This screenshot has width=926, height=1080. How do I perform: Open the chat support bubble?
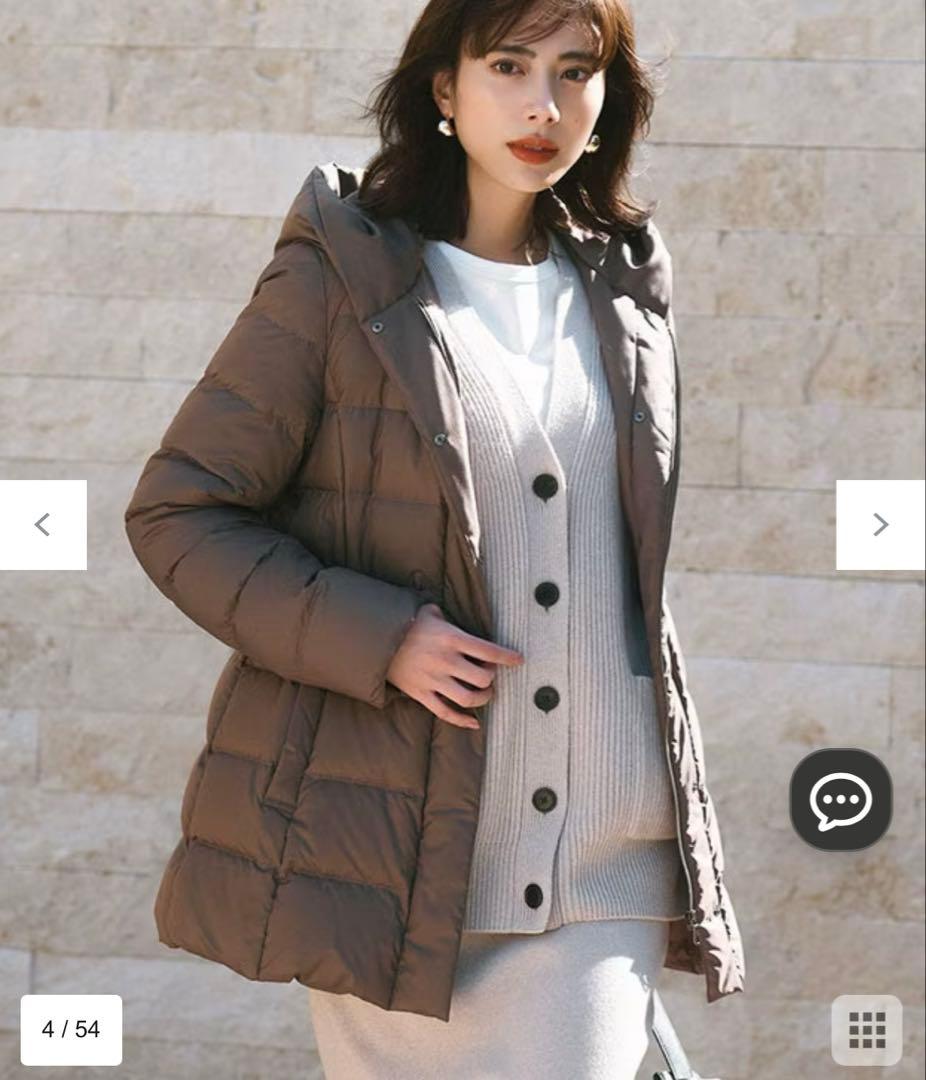[840, 800]
